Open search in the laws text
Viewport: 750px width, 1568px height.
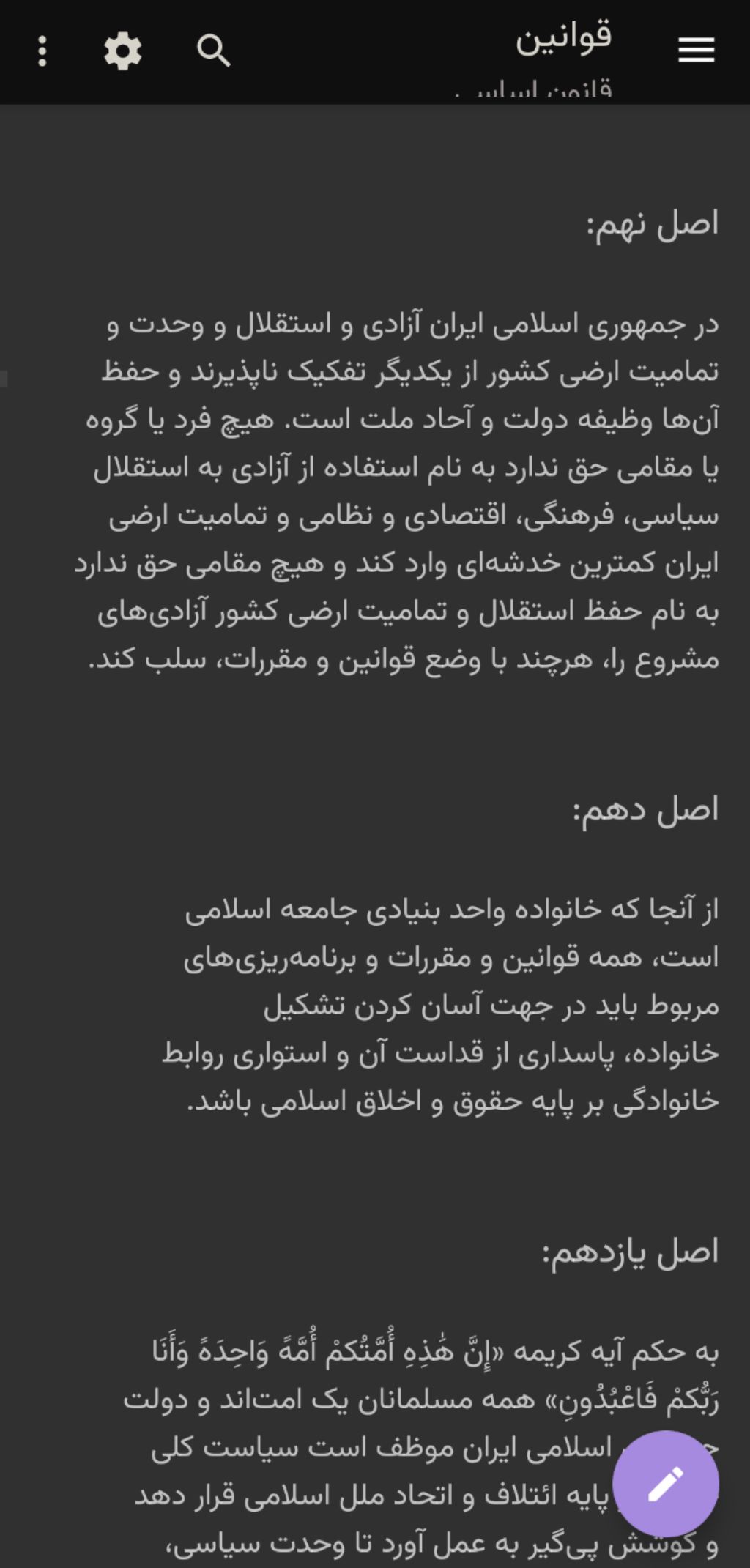(x=213, y=51)
